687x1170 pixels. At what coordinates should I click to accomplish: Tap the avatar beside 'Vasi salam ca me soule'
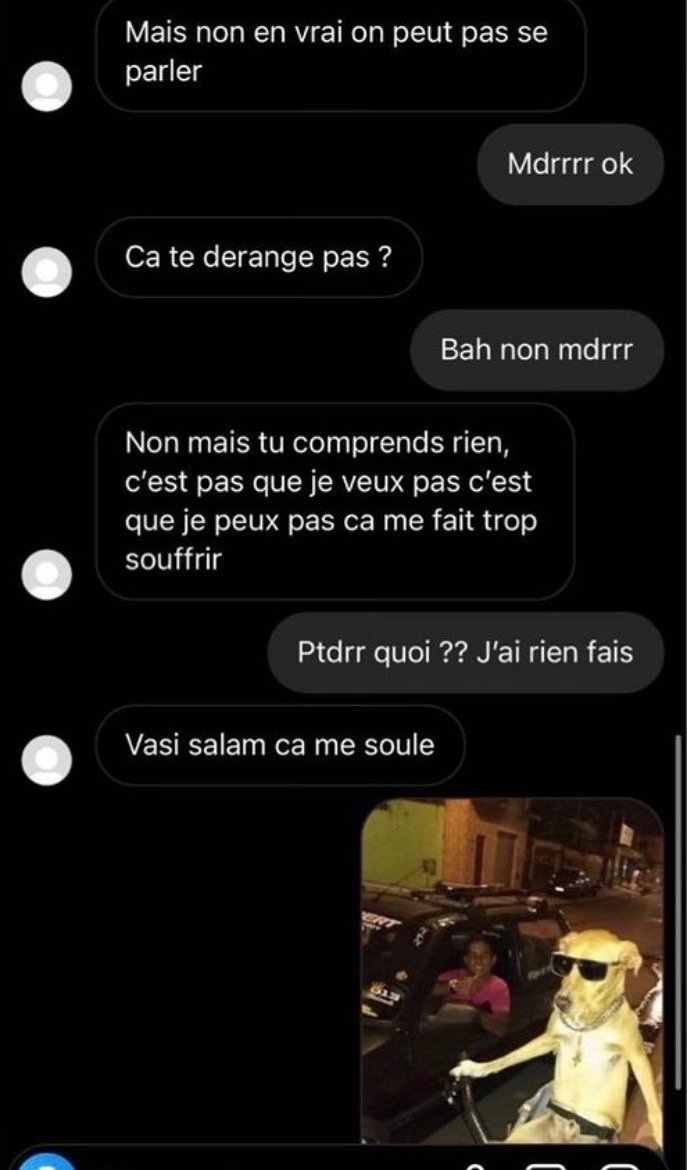47,760
